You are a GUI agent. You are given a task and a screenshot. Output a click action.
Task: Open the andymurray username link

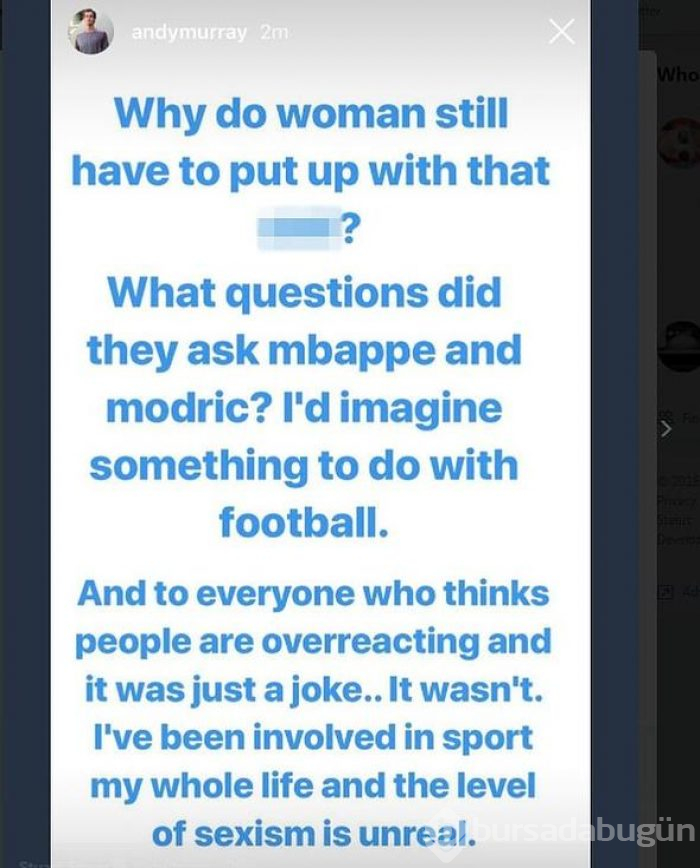point(189,33)
